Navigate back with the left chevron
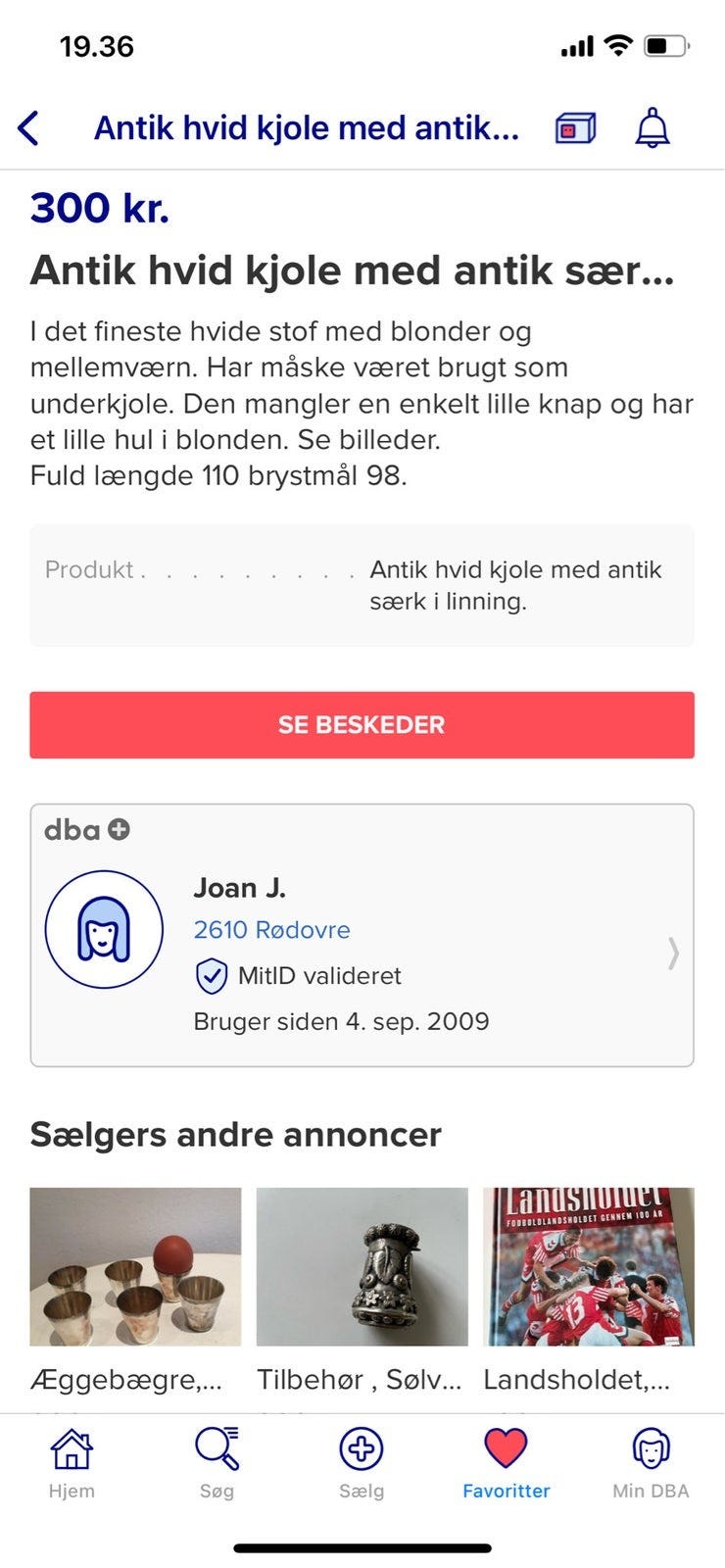This screenshot has width=725, height=1568. 28,127
